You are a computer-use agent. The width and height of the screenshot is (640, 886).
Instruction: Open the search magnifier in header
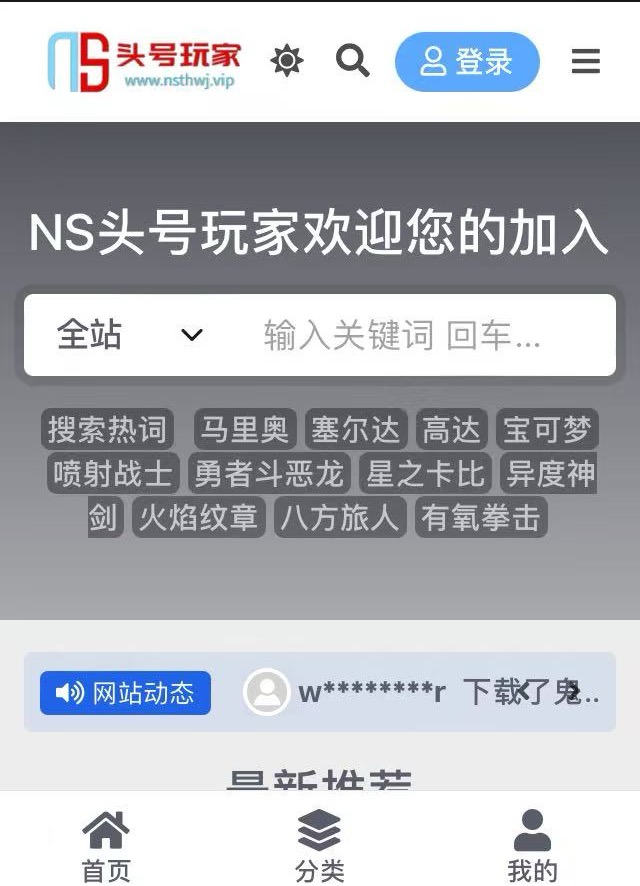click(352, 61)
